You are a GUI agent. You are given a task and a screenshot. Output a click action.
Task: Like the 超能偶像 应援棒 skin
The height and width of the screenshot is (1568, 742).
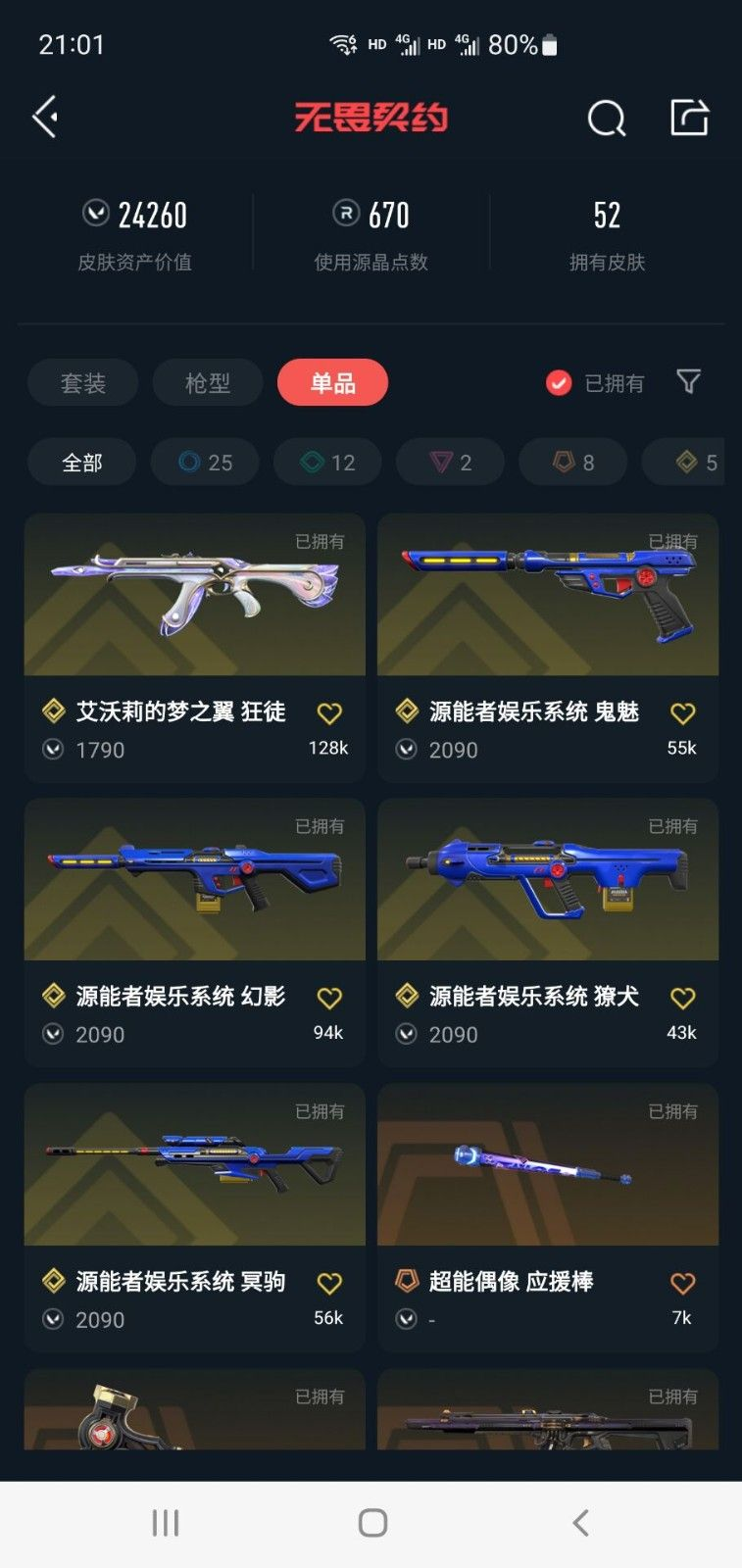pyautogui.click(x=682, y=1284)
